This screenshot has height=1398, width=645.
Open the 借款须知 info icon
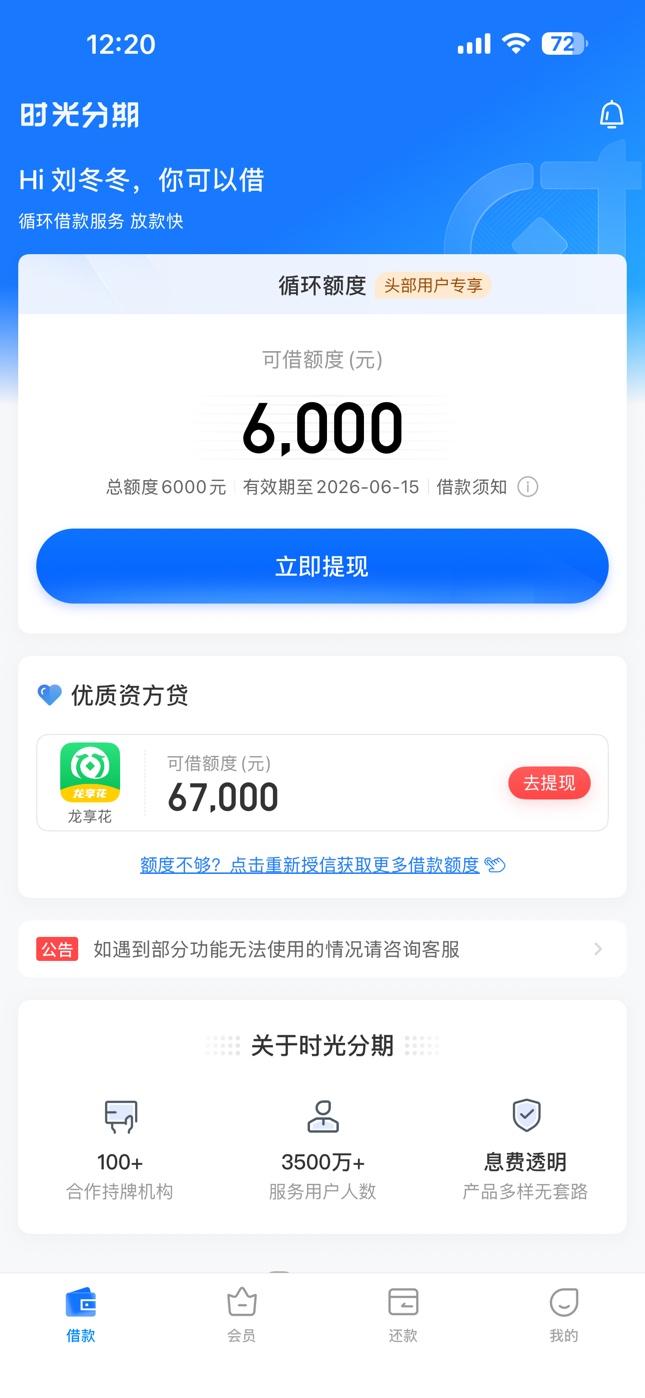point(528,487)
